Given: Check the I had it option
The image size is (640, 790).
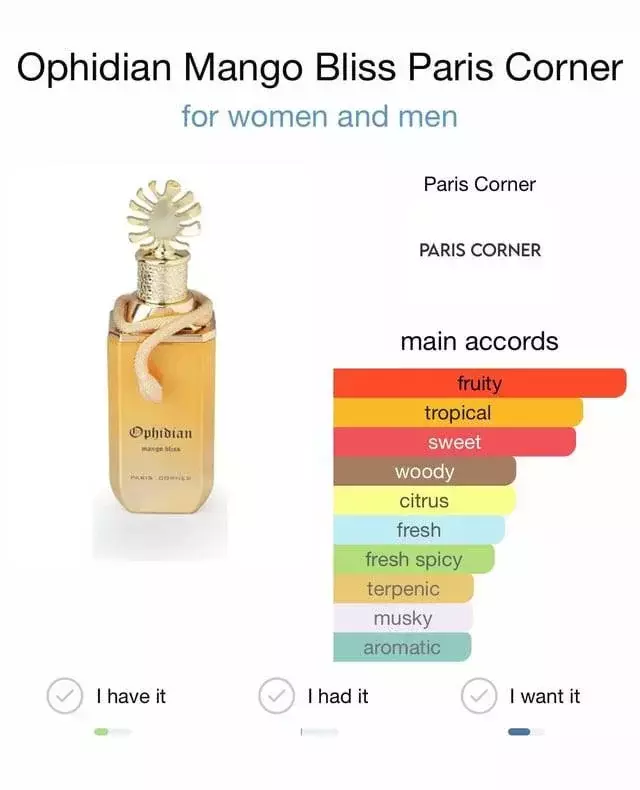Looking at the screenshot, I should (276, 697).
